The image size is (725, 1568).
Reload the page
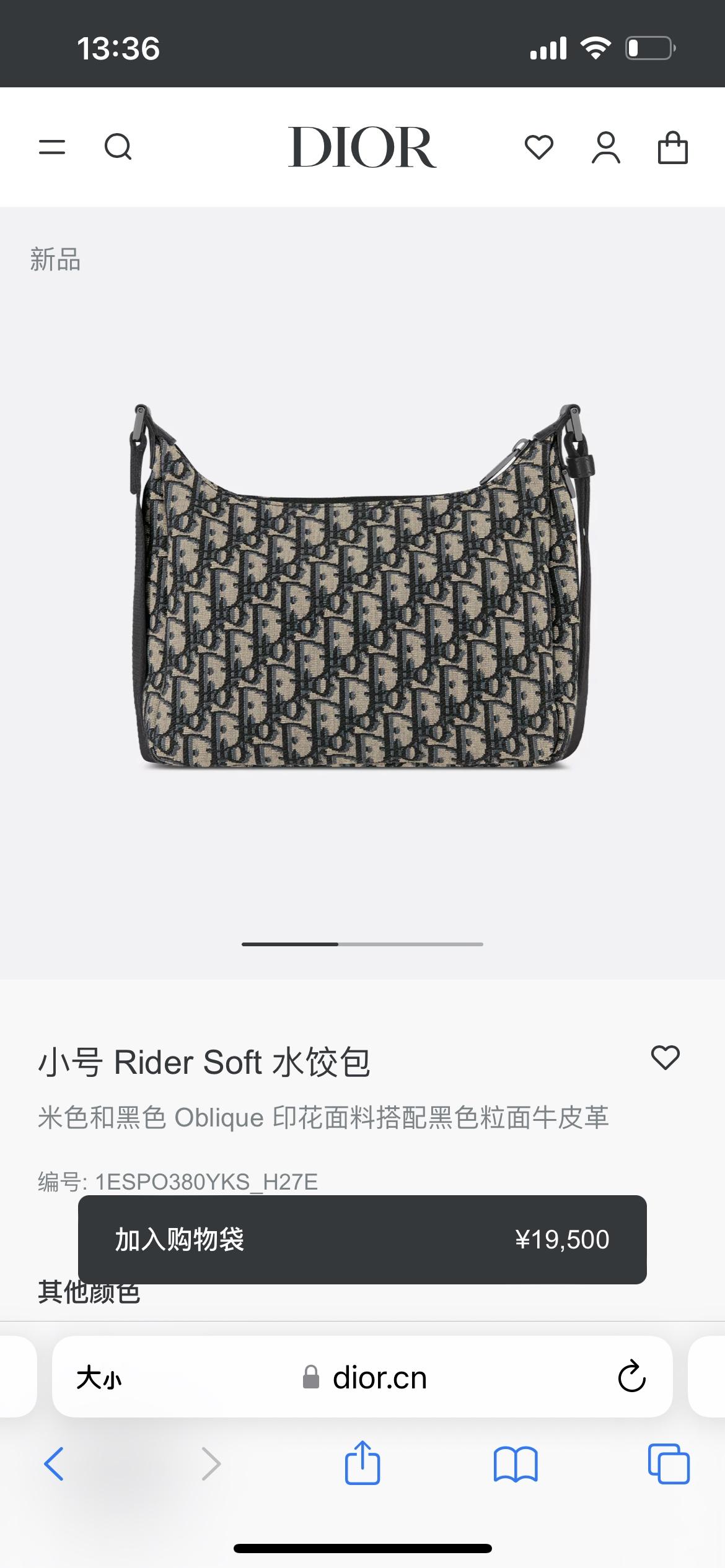point(631,1377)
